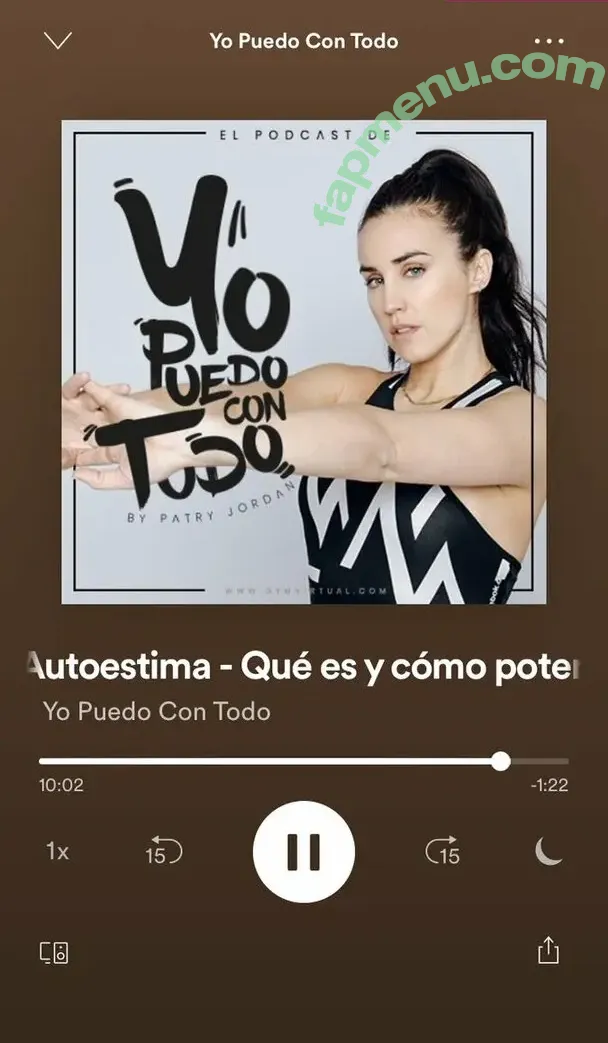Open the sleep timer moon icon
Image resolution: width=608 pixels, height=1043 pixels.
549,851
